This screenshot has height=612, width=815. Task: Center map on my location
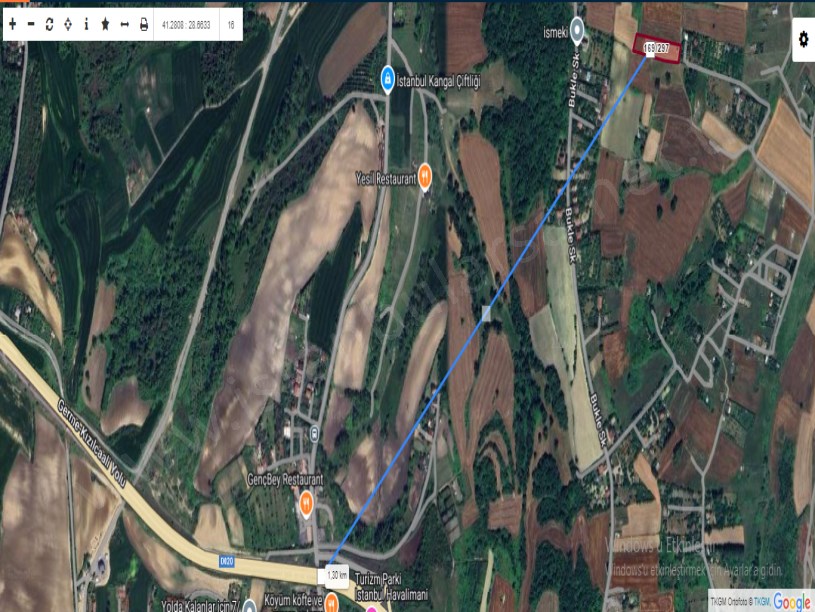67,23
